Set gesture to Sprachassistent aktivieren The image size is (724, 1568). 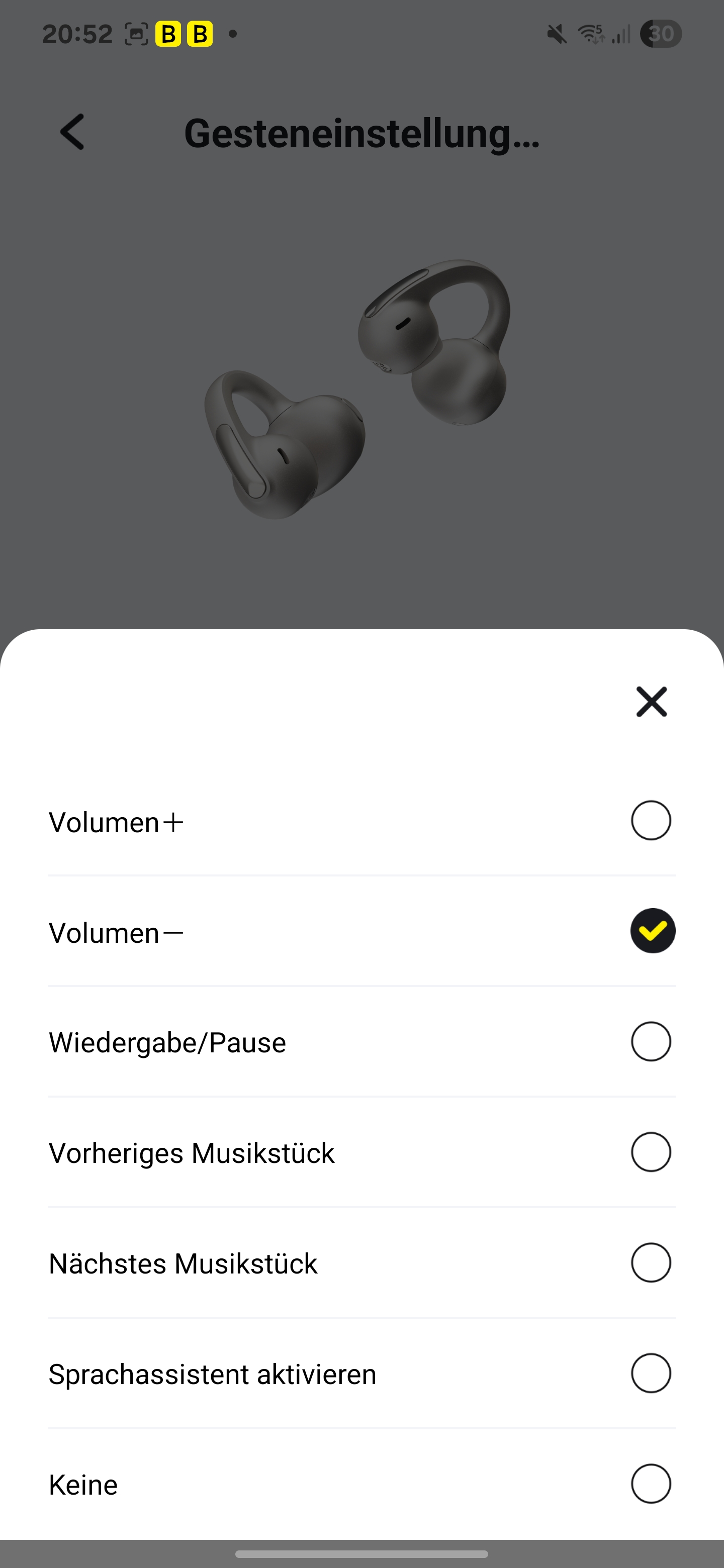click(650, 1373)
